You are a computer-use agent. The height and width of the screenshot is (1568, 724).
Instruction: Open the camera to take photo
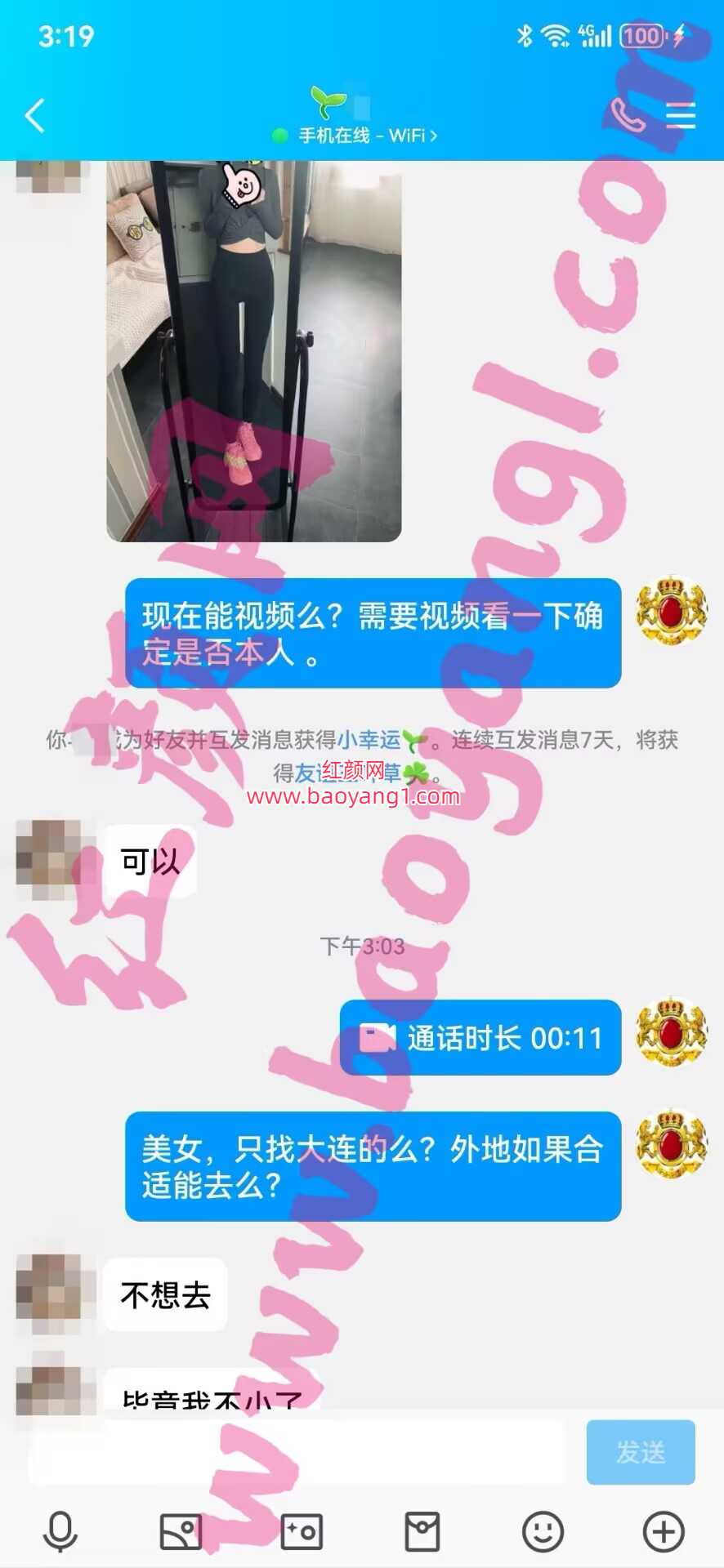[x=302, y=1531]
